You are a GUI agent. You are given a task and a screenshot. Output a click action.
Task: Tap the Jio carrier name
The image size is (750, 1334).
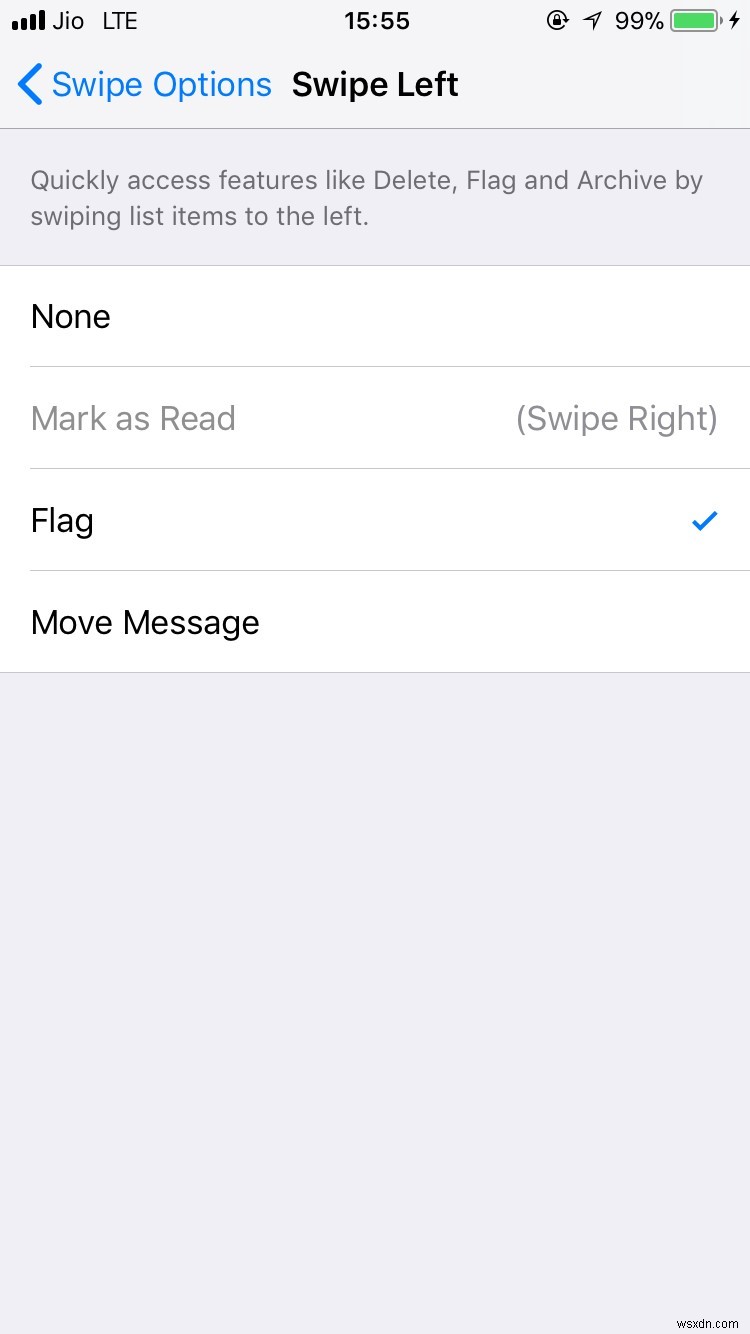pyautogui.click(x=67, y=20)
